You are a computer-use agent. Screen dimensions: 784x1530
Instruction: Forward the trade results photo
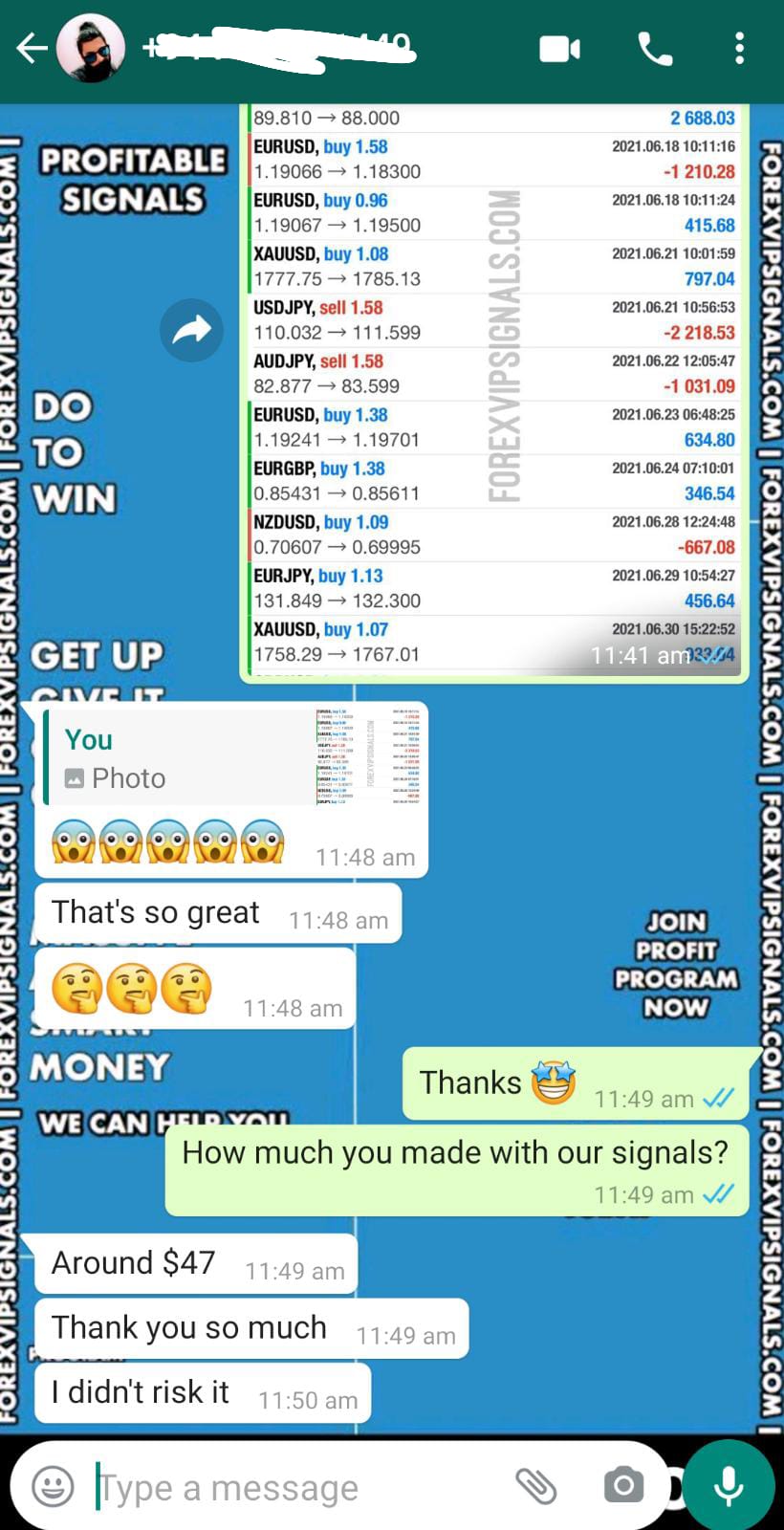tap(191, 331)
